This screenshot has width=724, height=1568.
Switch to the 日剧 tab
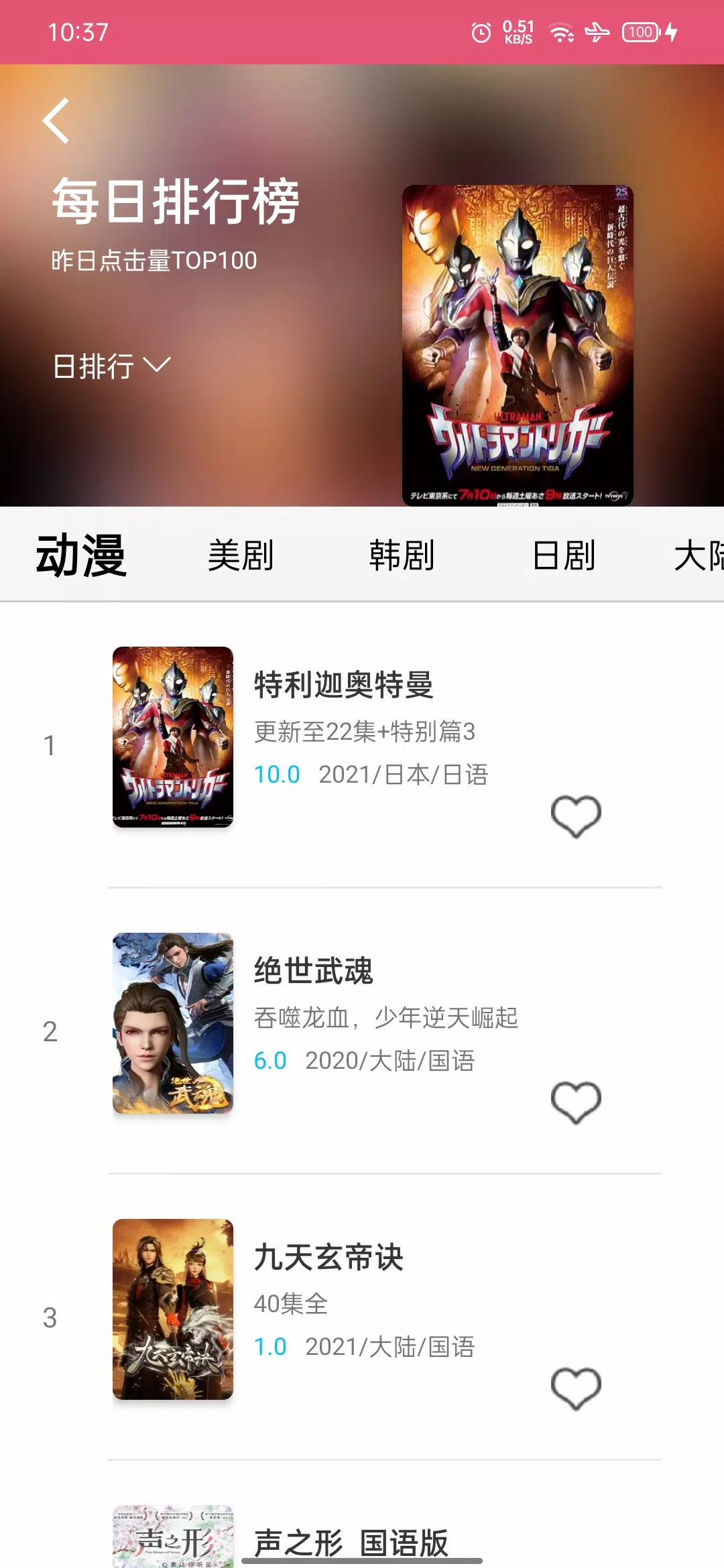(x=564, y=556)
